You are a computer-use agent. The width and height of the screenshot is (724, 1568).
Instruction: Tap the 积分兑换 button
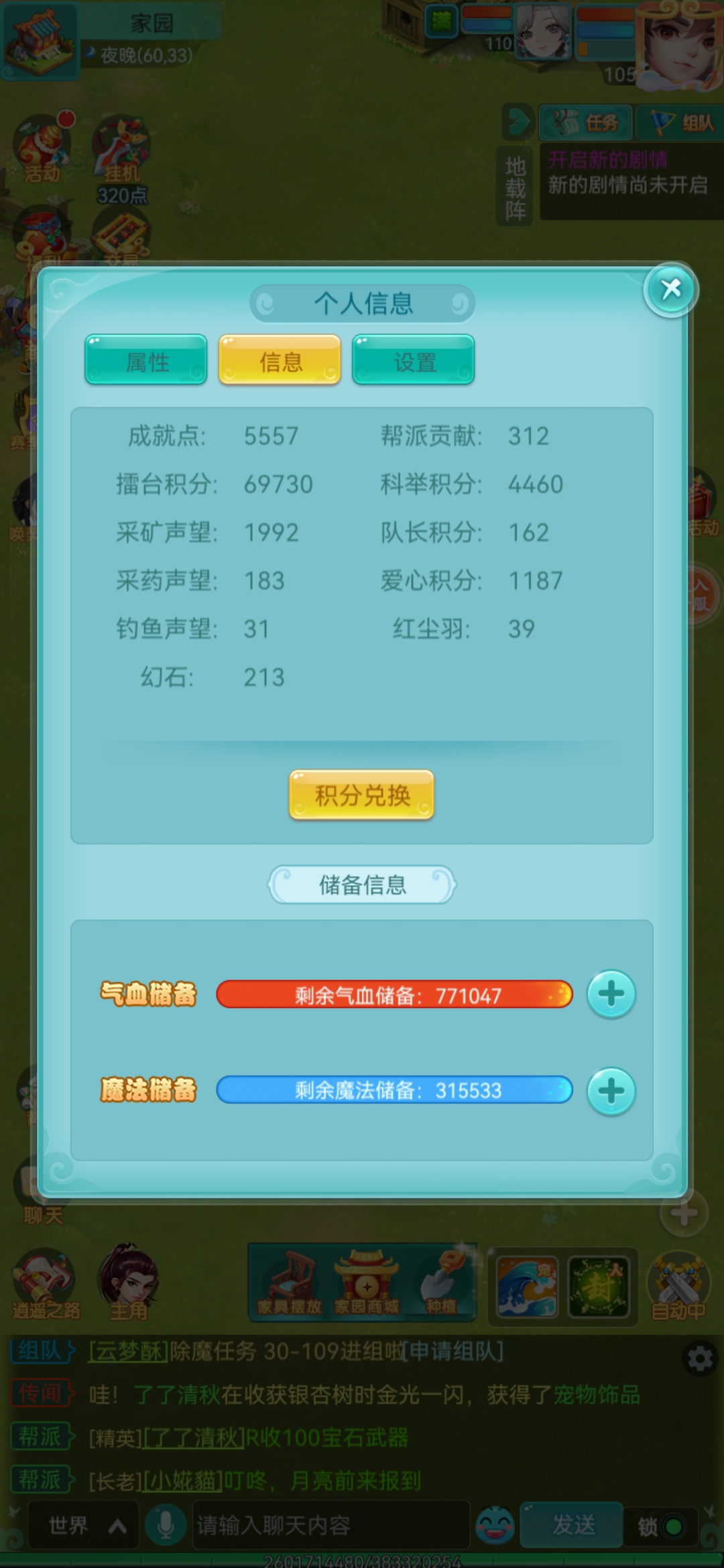[x=362, y=795]
